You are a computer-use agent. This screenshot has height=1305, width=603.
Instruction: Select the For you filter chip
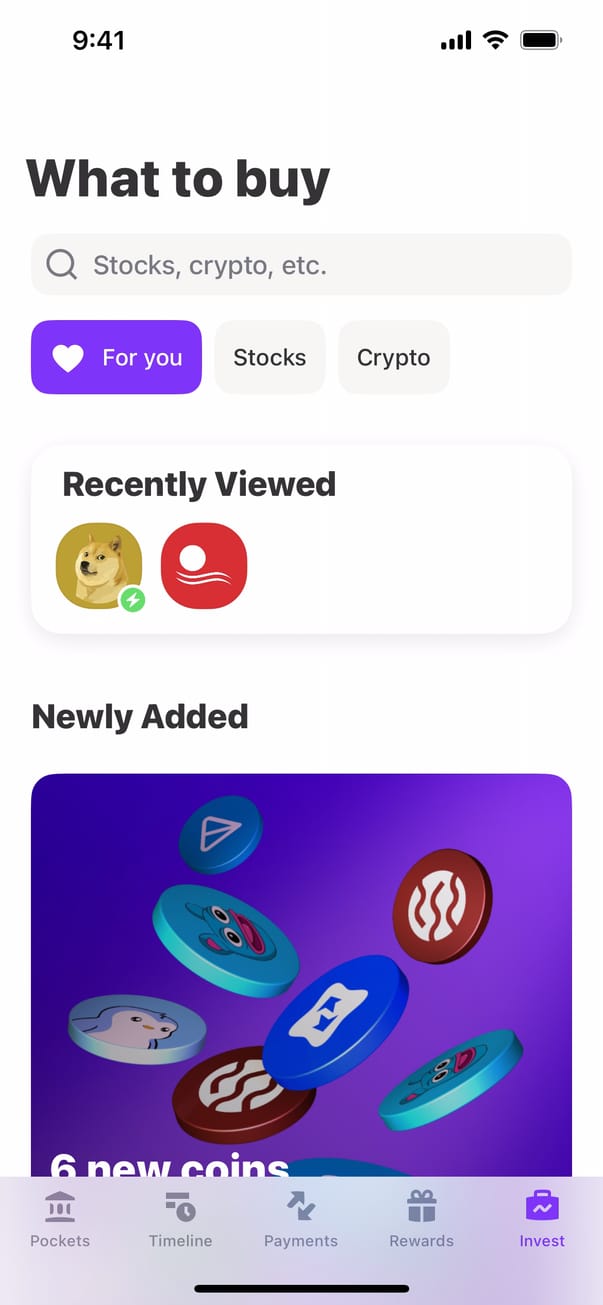click(x=116, y=357)
